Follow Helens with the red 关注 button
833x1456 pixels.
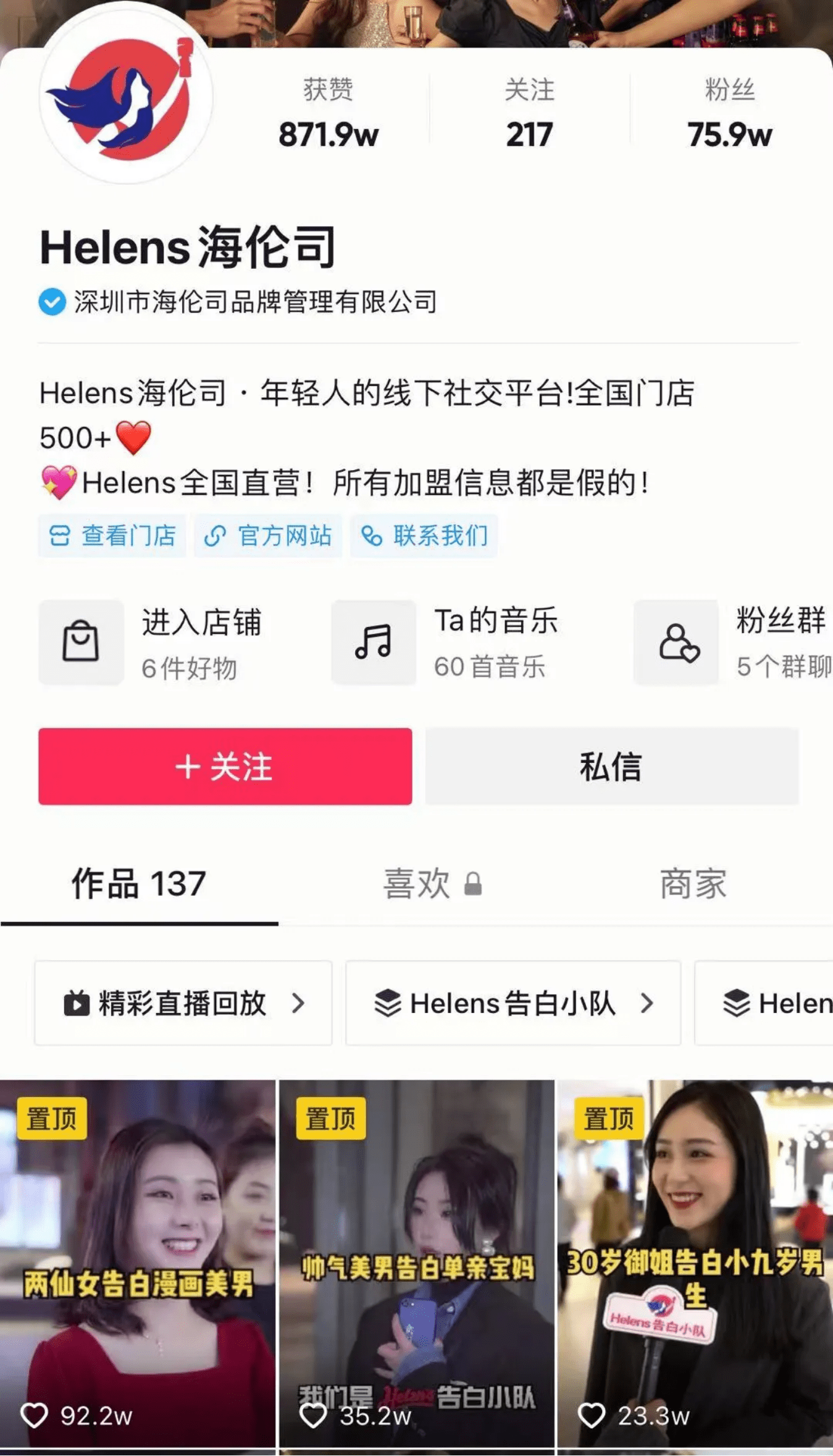tap(225, 766)
